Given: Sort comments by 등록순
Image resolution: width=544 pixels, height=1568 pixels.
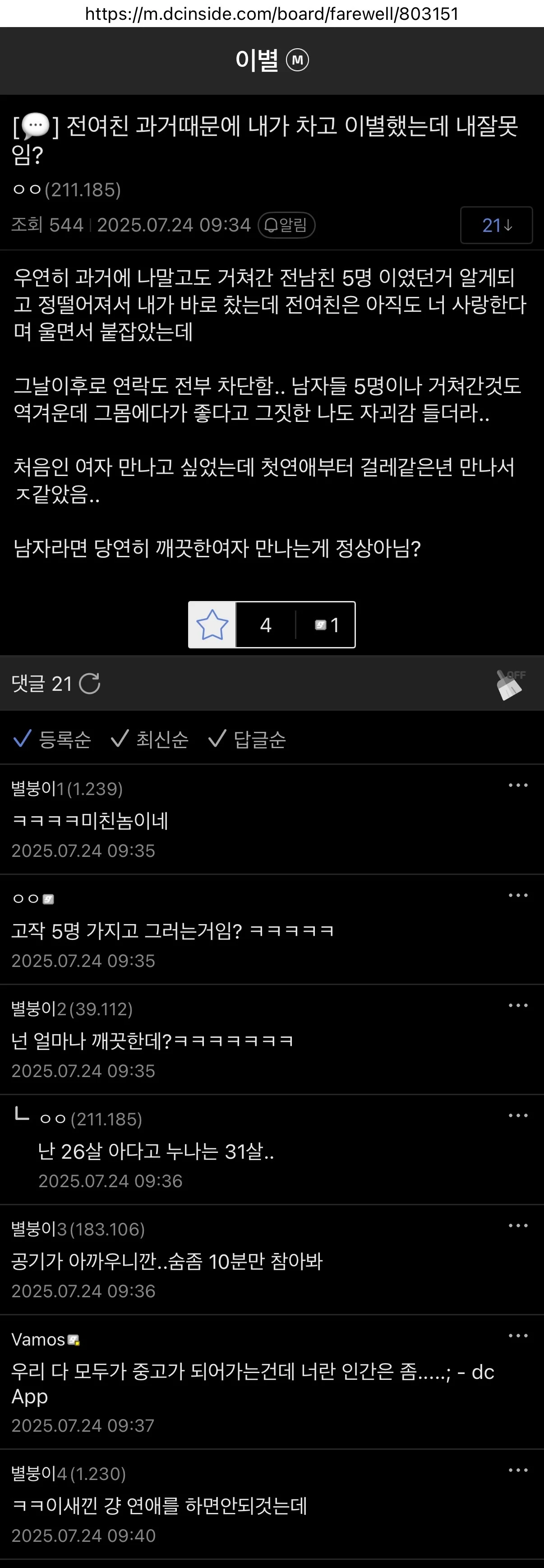Looking at the screenshot, I should coord(52,739).
